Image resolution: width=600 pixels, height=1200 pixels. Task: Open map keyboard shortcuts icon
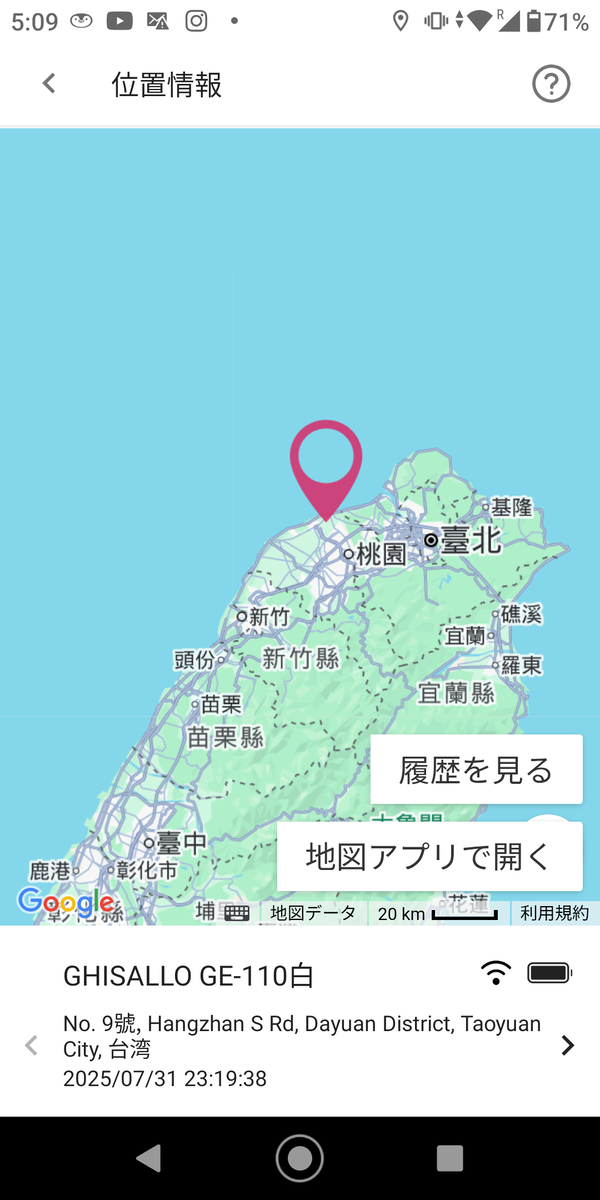pos(237,913)
